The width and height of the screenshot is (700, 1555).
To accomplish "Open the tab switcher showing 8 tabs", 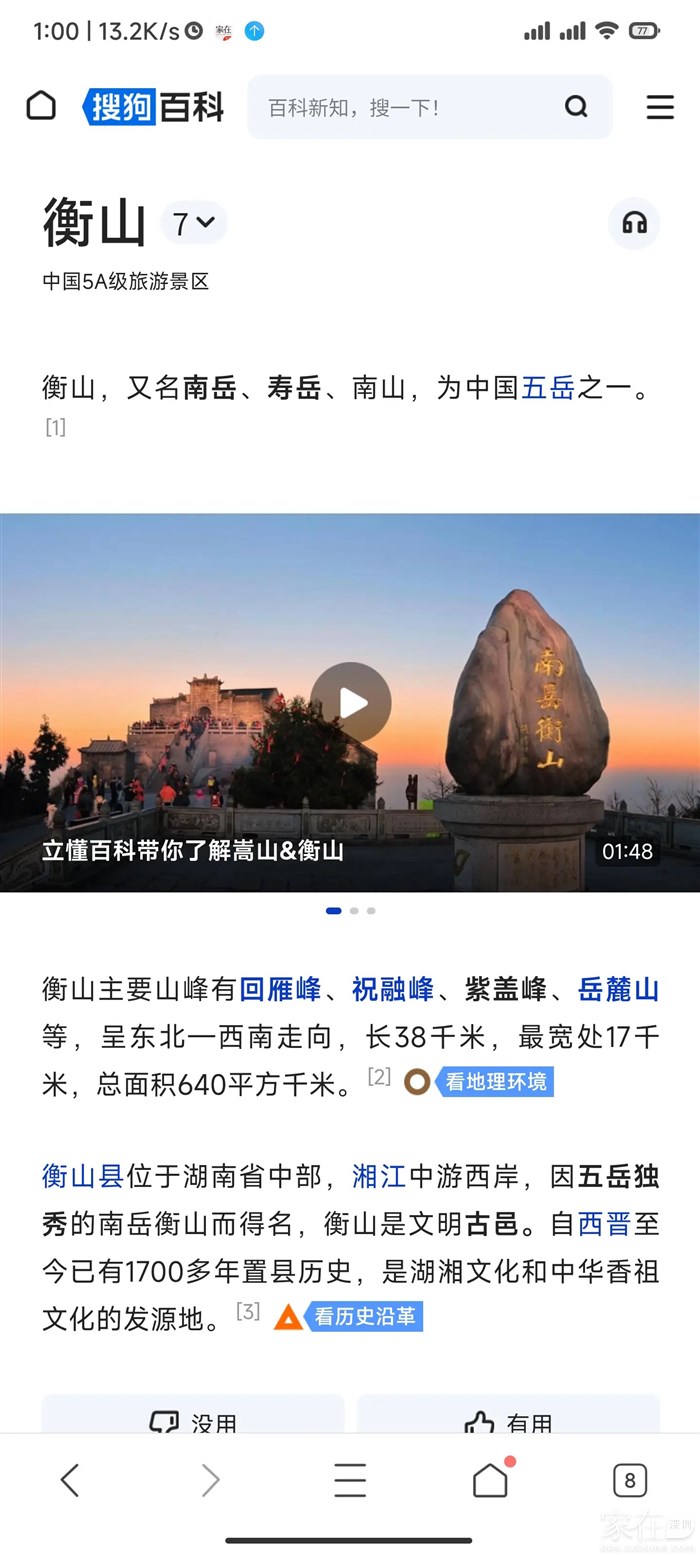I will [629, 1480].
